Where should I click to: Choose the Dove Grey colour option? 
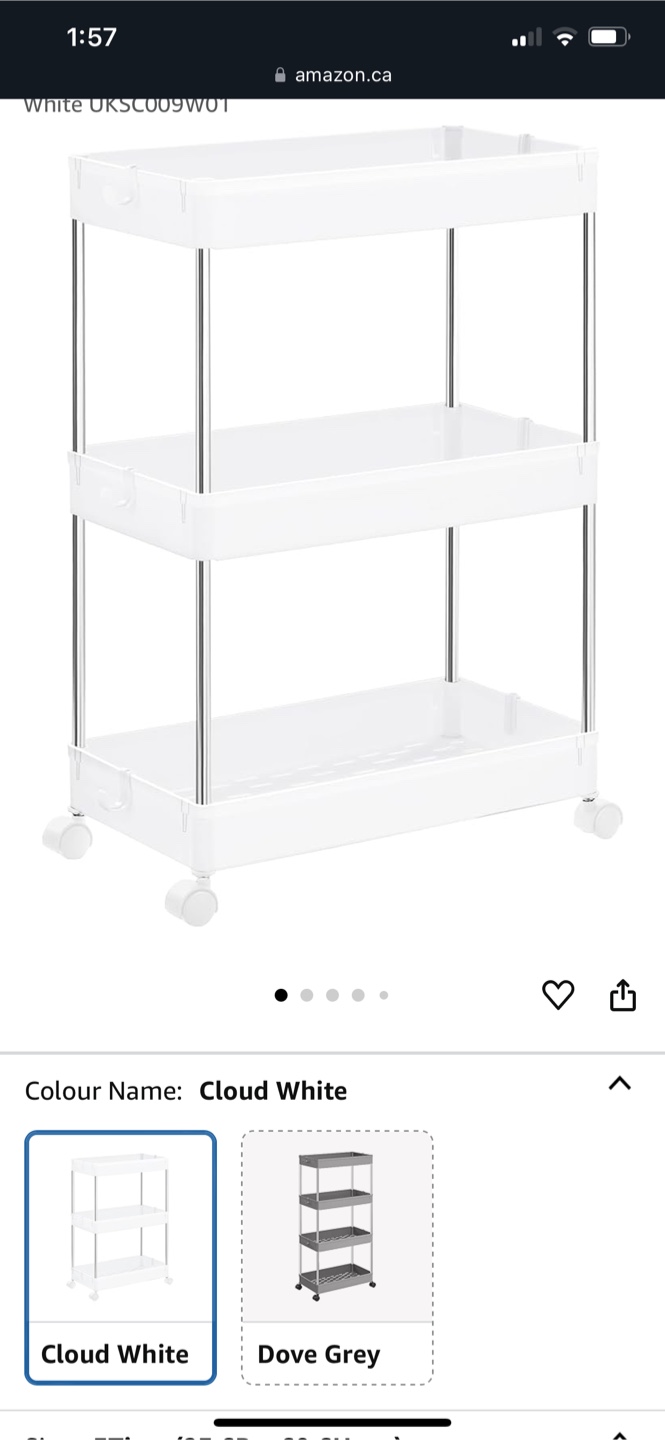pyautogui.click(x=337, y=1257)
